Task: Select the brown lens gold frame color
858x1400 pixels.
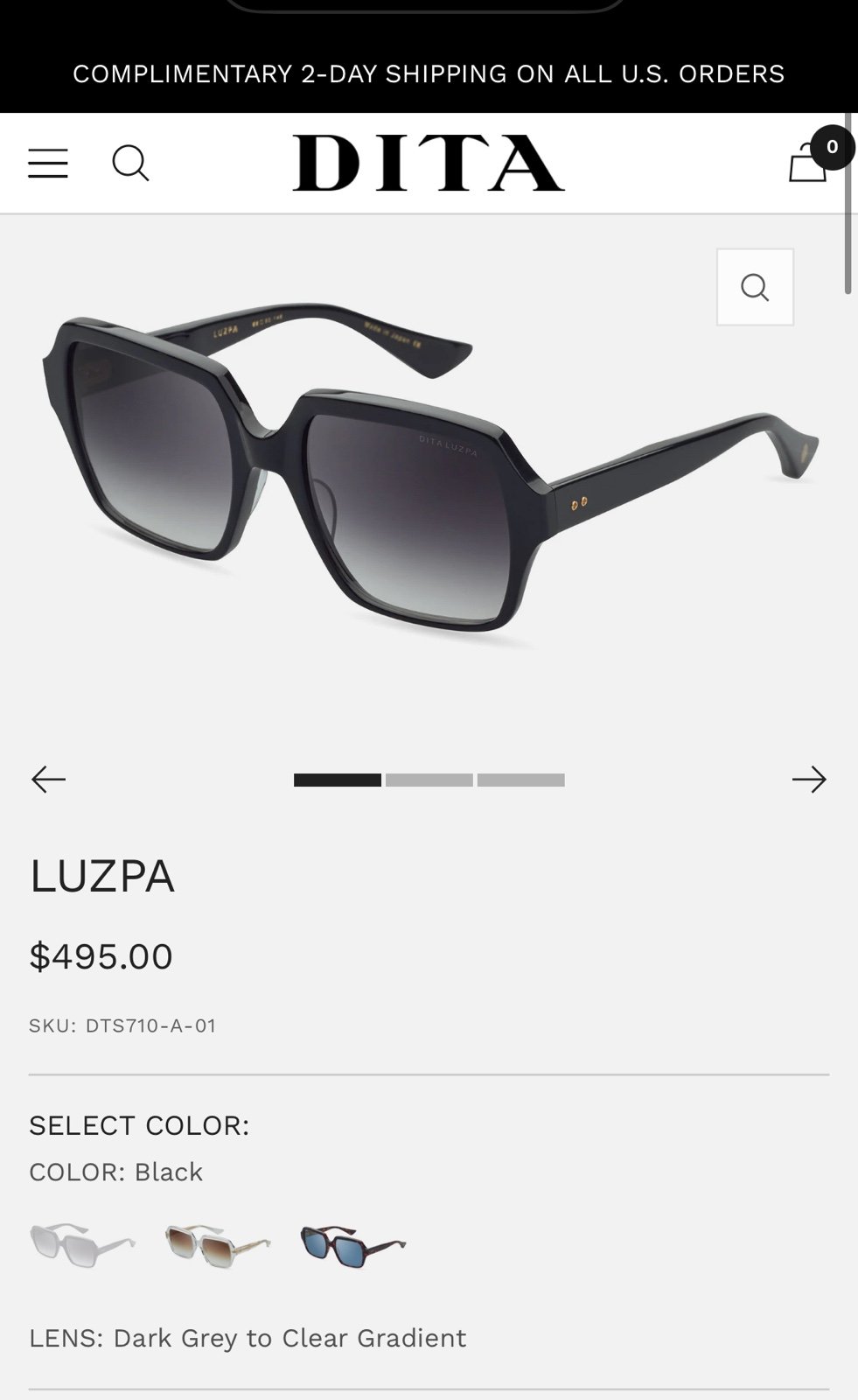Action: [218, 1246]
